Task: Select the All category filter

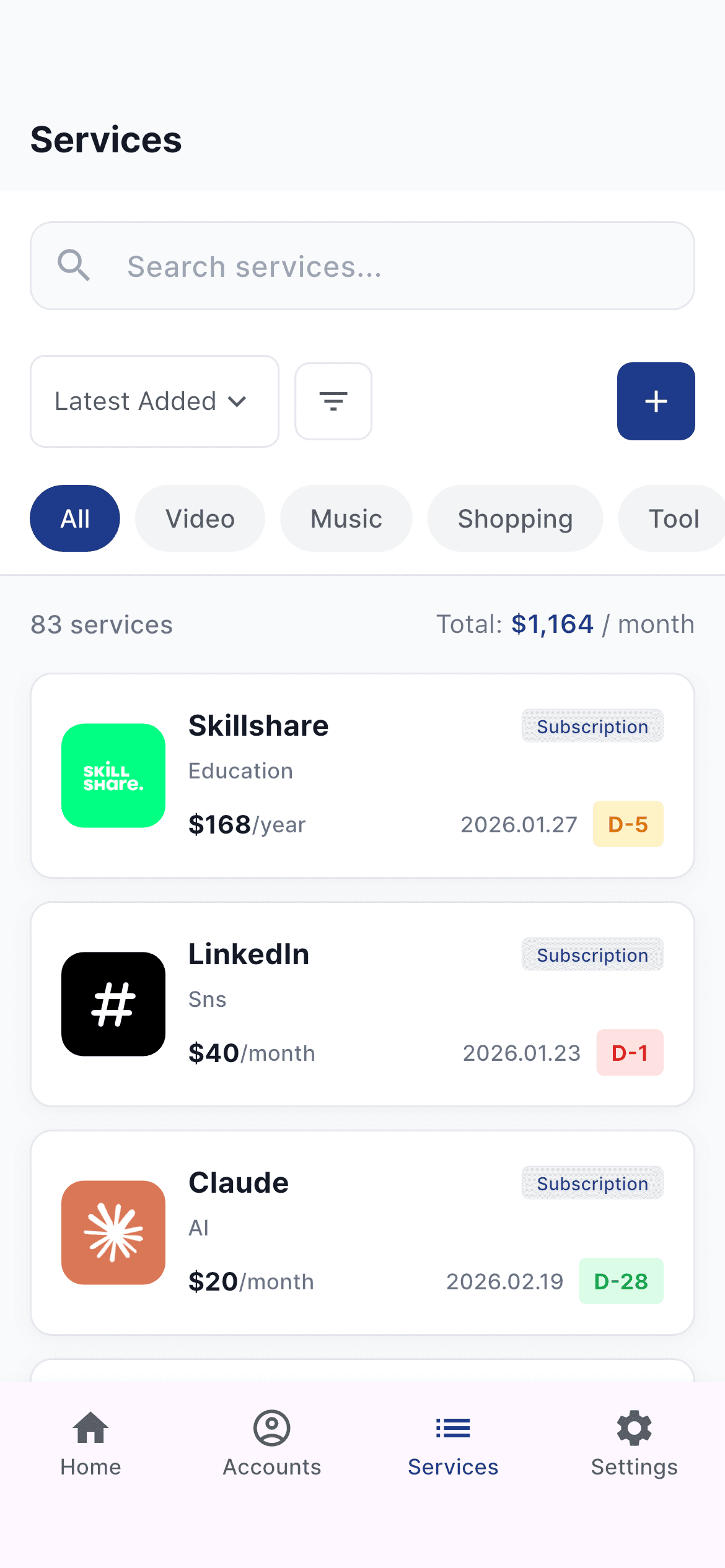Action: point(74,518)
